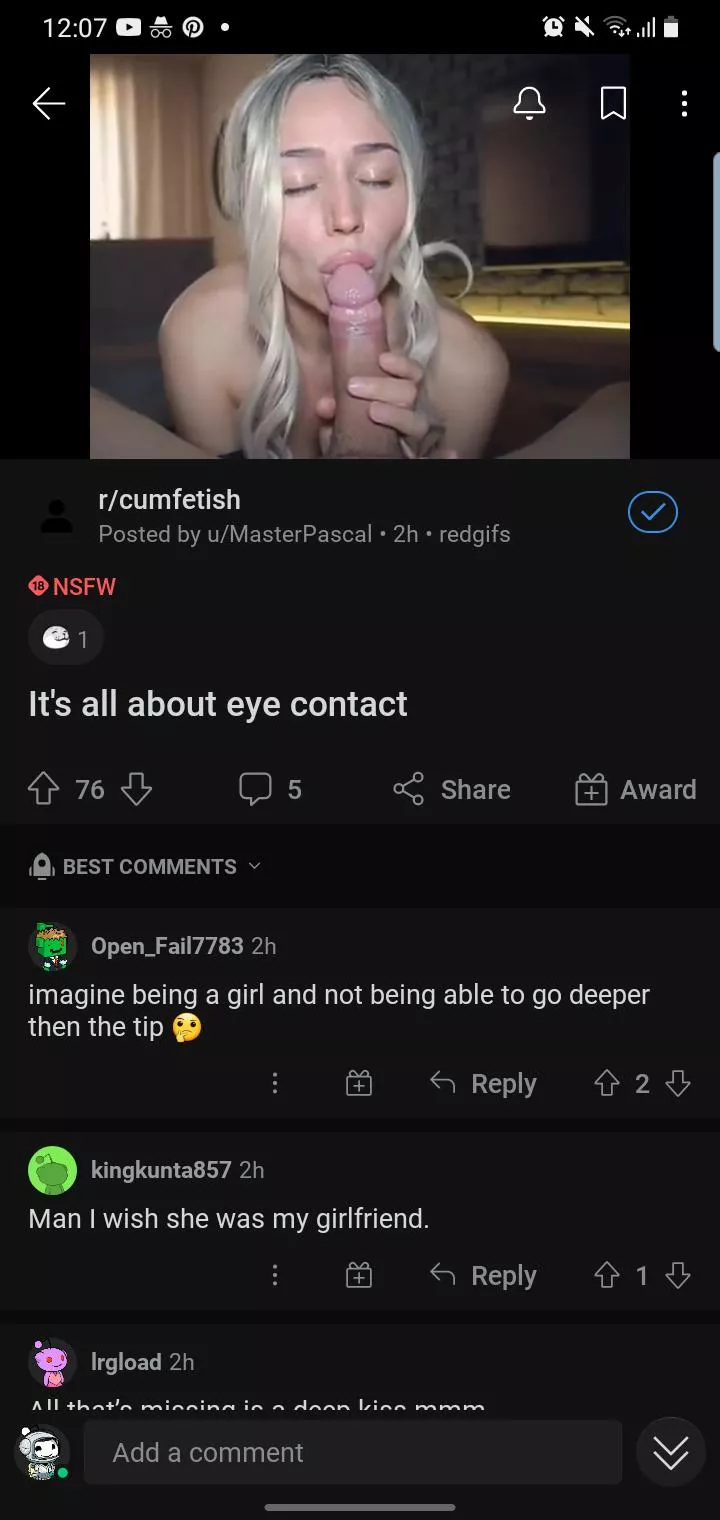Viewport: 720px width, 1520px height.
Task: Tap the notification bell for this post
Action: (x=530, y=103)
